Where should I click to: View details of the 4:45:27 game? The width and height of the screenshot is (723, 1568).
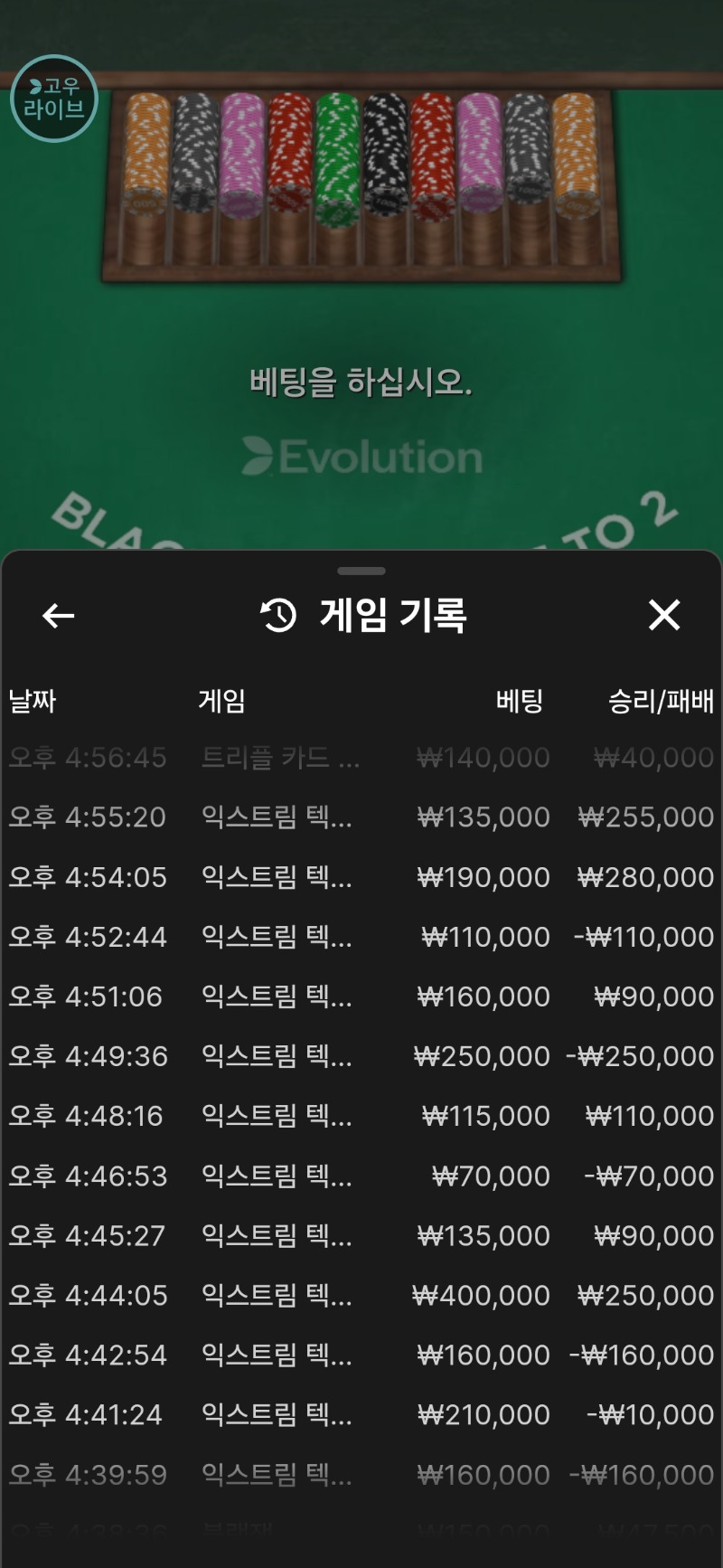coord(361,1235)
